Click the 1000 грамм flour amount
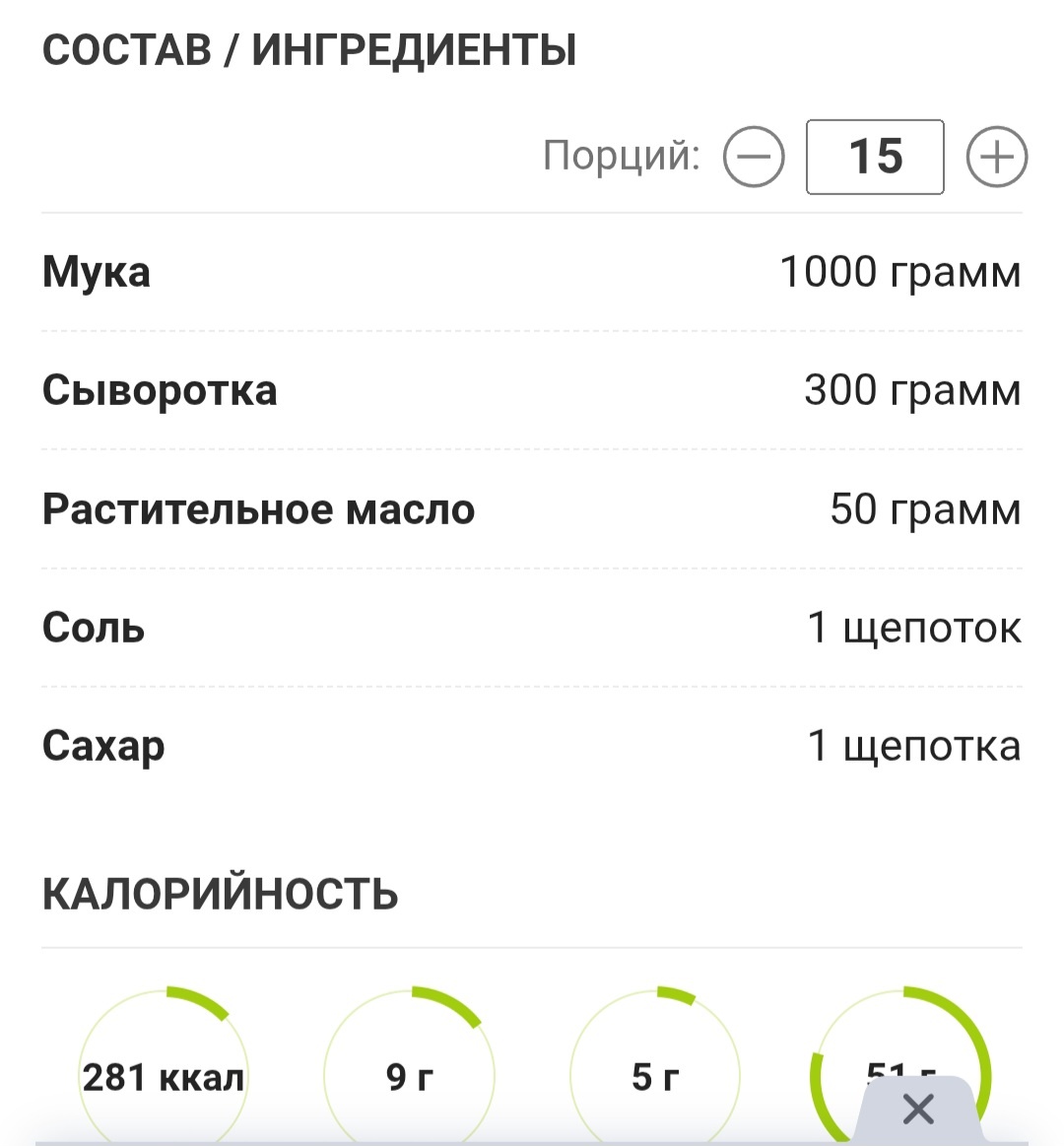This screenshot has height=1146, width=1064. [x=899, y=272]
